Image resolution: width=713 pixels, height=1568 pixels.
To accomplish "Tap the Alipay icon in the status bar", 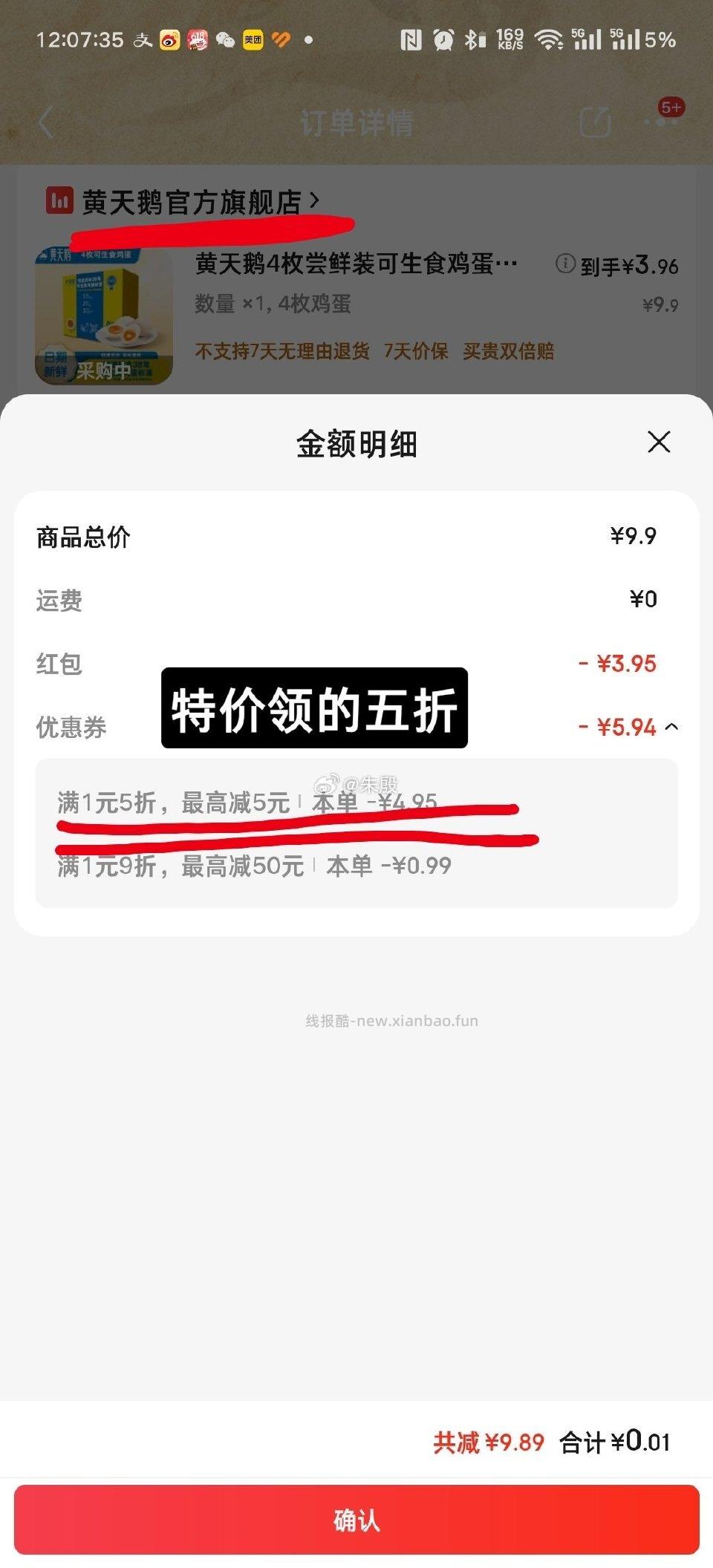I will click(x=141, y=42).
